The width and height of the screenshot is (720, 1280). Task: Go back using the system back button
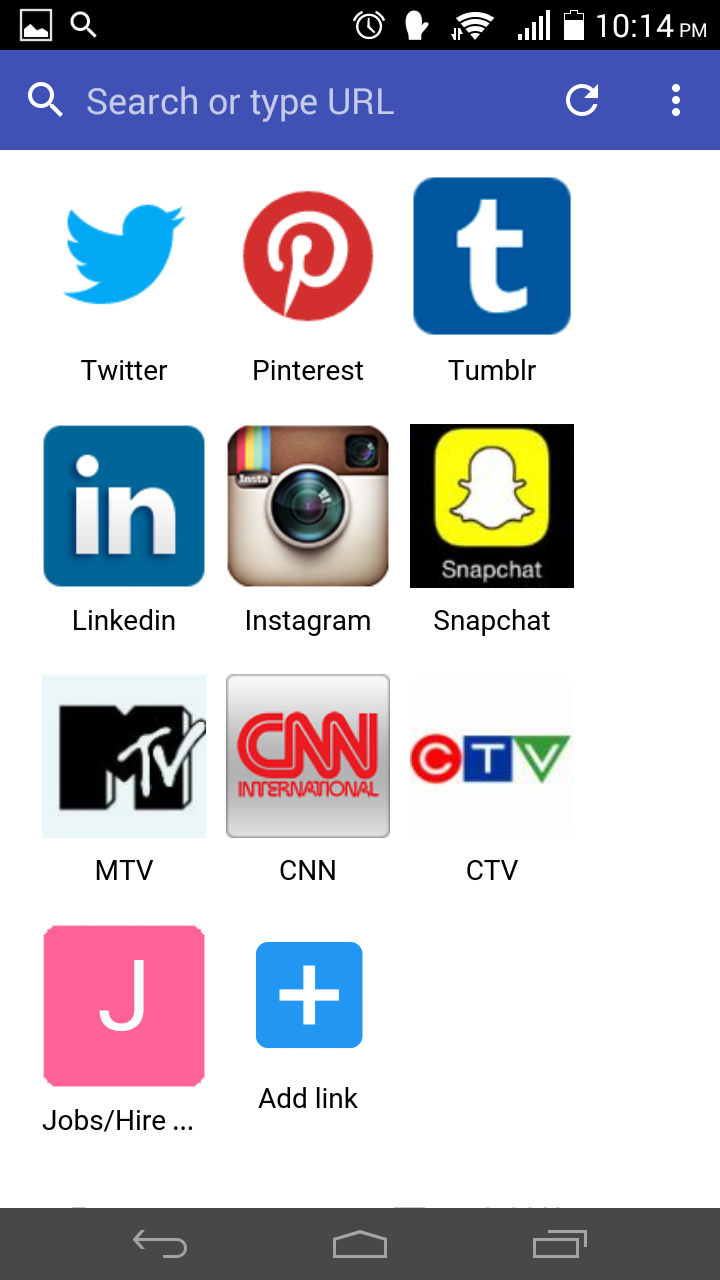pyautogui.click(x=160, y=1244)
